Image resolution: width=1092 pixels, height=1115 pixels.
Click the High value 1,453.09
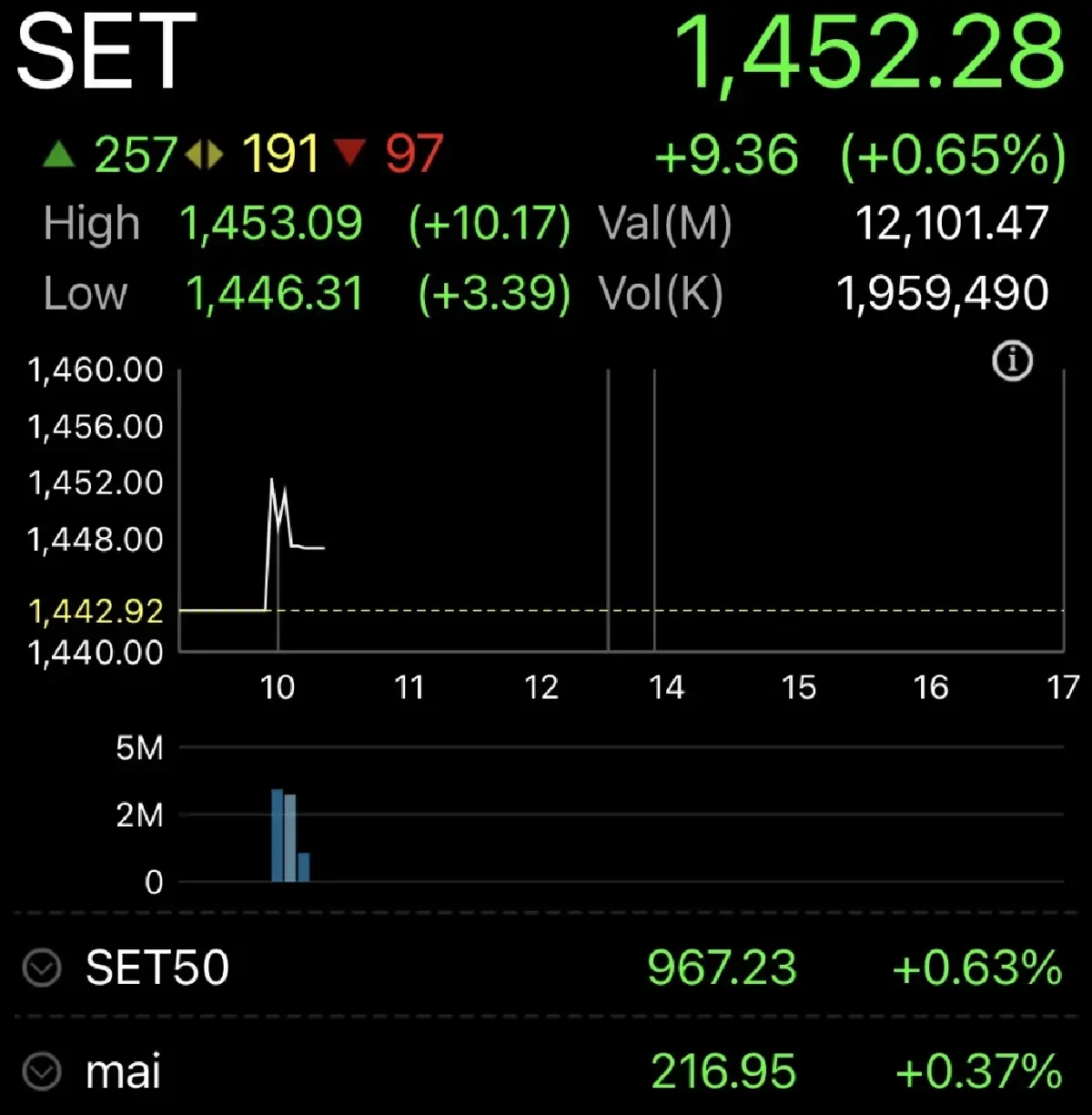tap(271, 223)
